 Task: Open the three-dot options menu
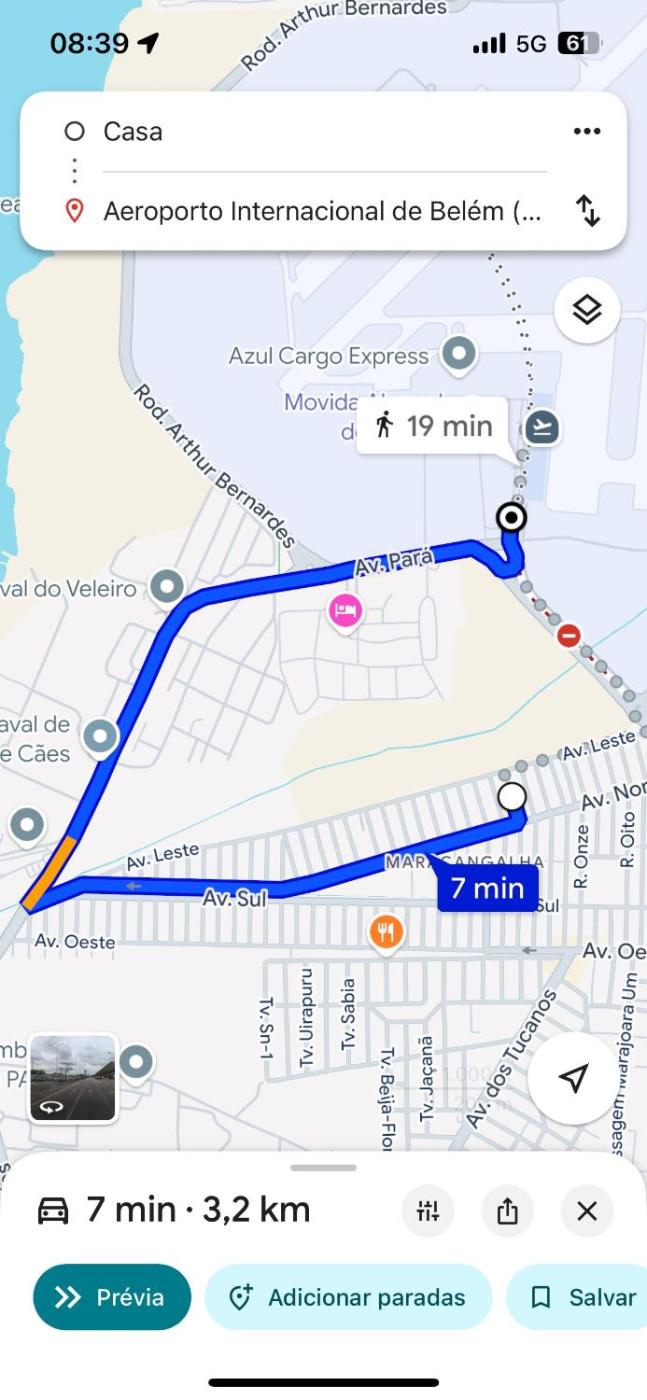point(587,132)
